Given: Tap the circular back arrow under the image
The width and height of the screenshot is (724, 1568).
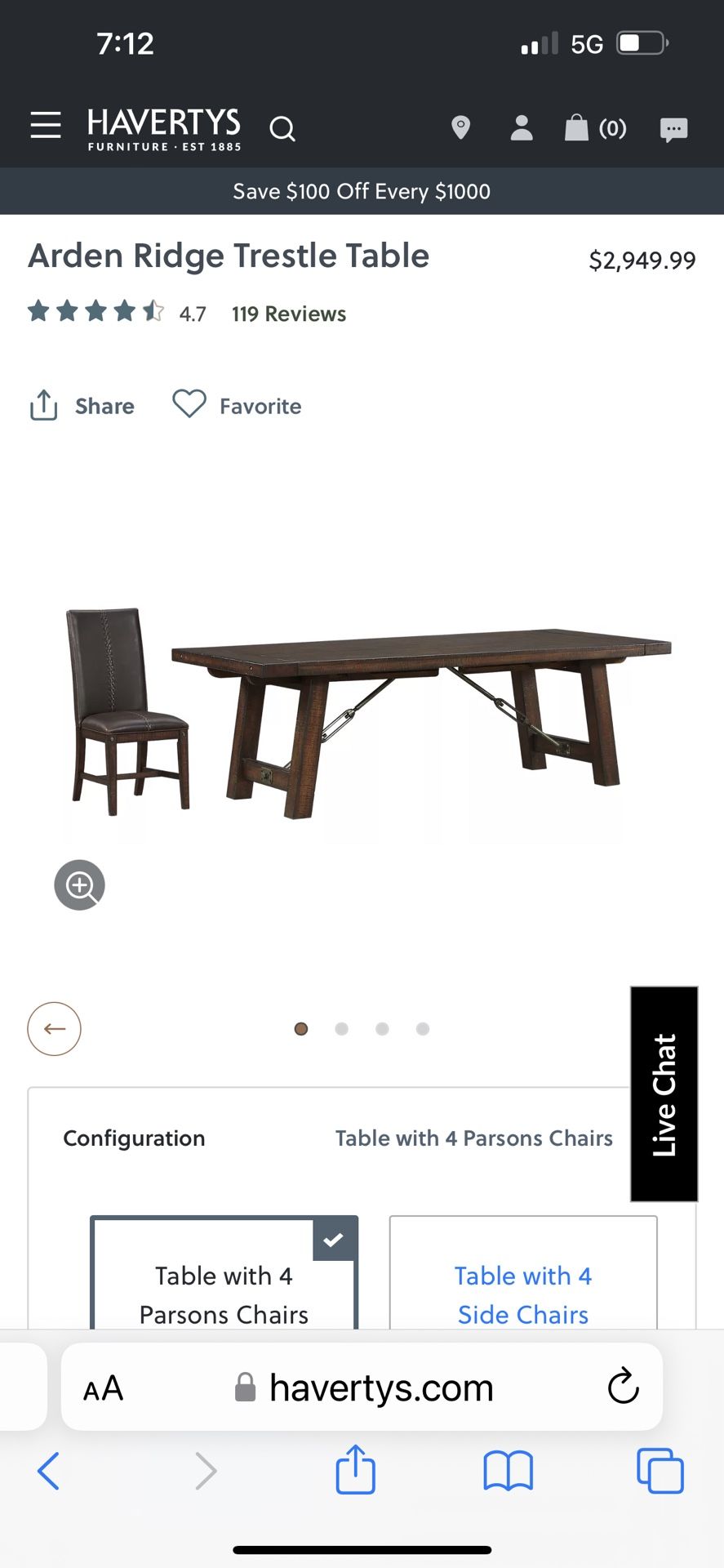Looking at the screenshot, I should click(x=54, y=1029).
